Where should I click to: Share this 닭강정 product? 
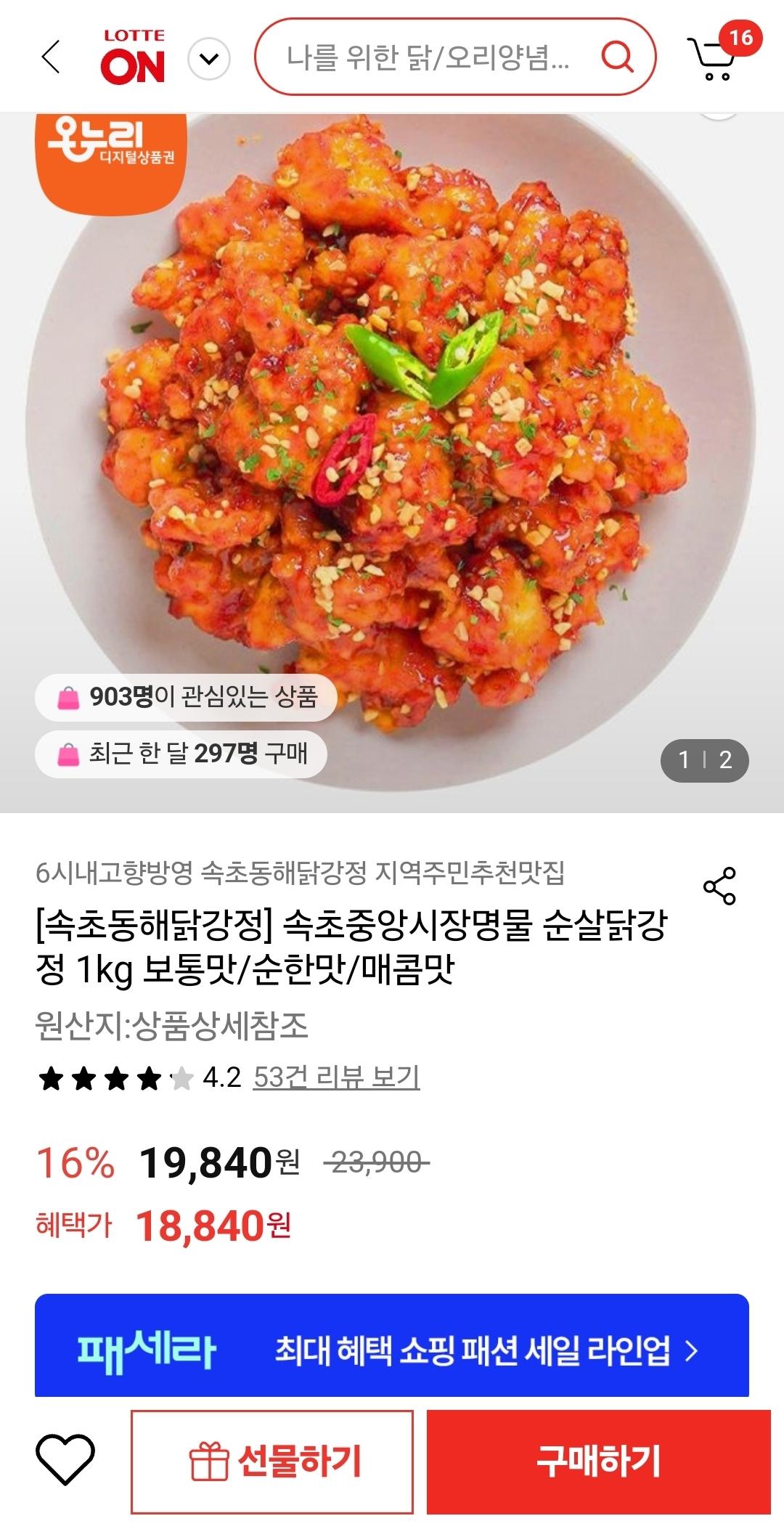pyautogui.click(x=719, y=886)
